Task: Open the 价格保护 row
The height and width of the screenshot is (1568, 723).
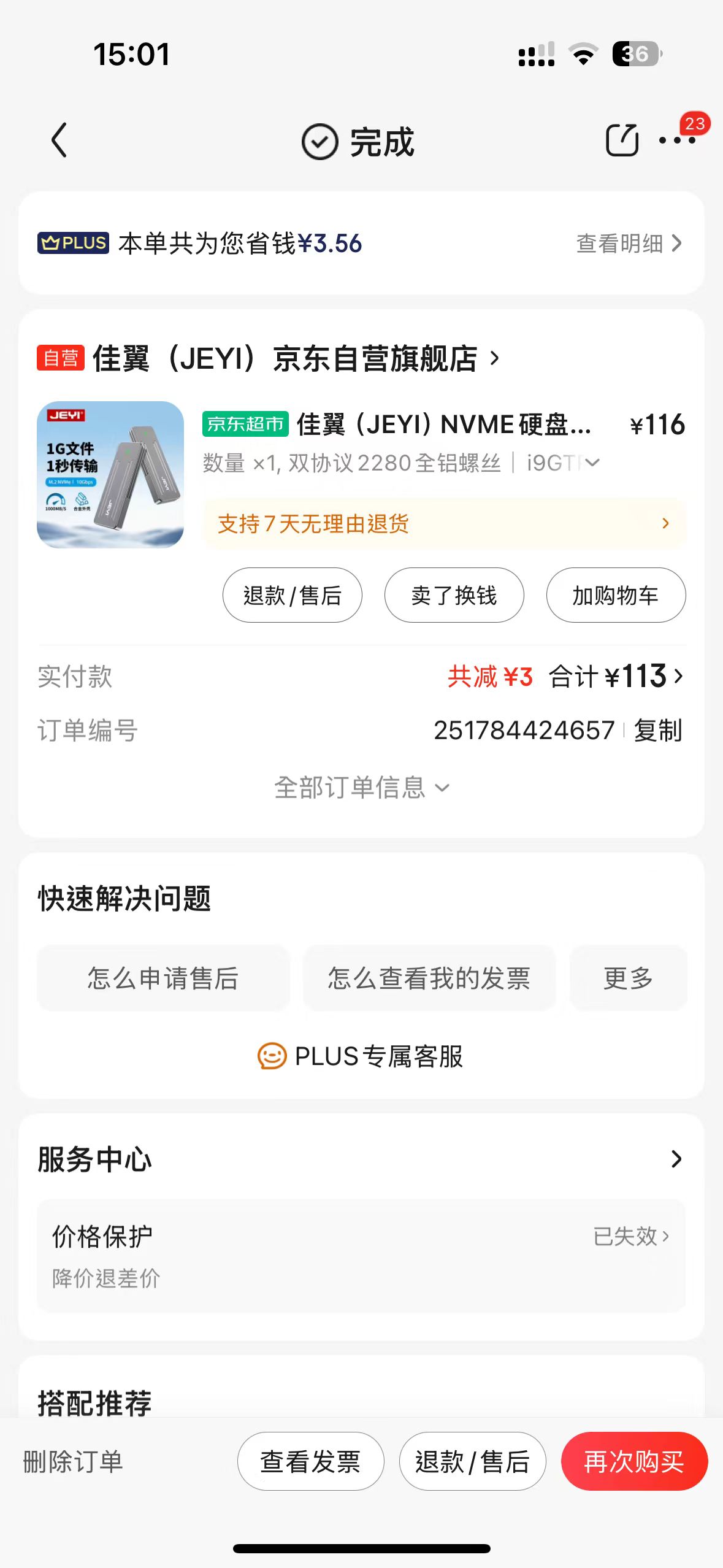Action: [x=361, y=1255]
